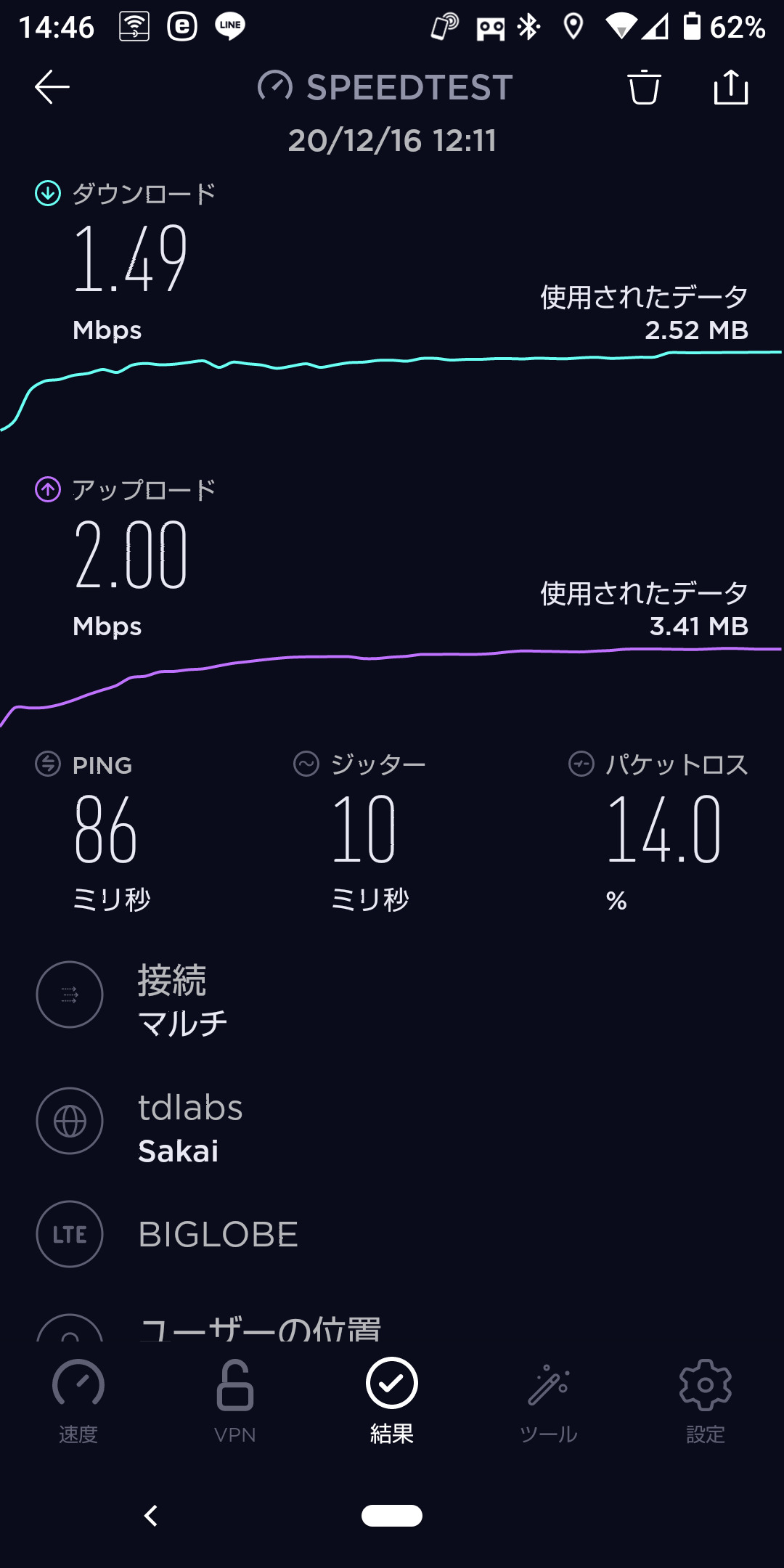Viewport: 784px width, 1568px height.
Task: Go back using the top-left arrow
Action: click(52, 88)
